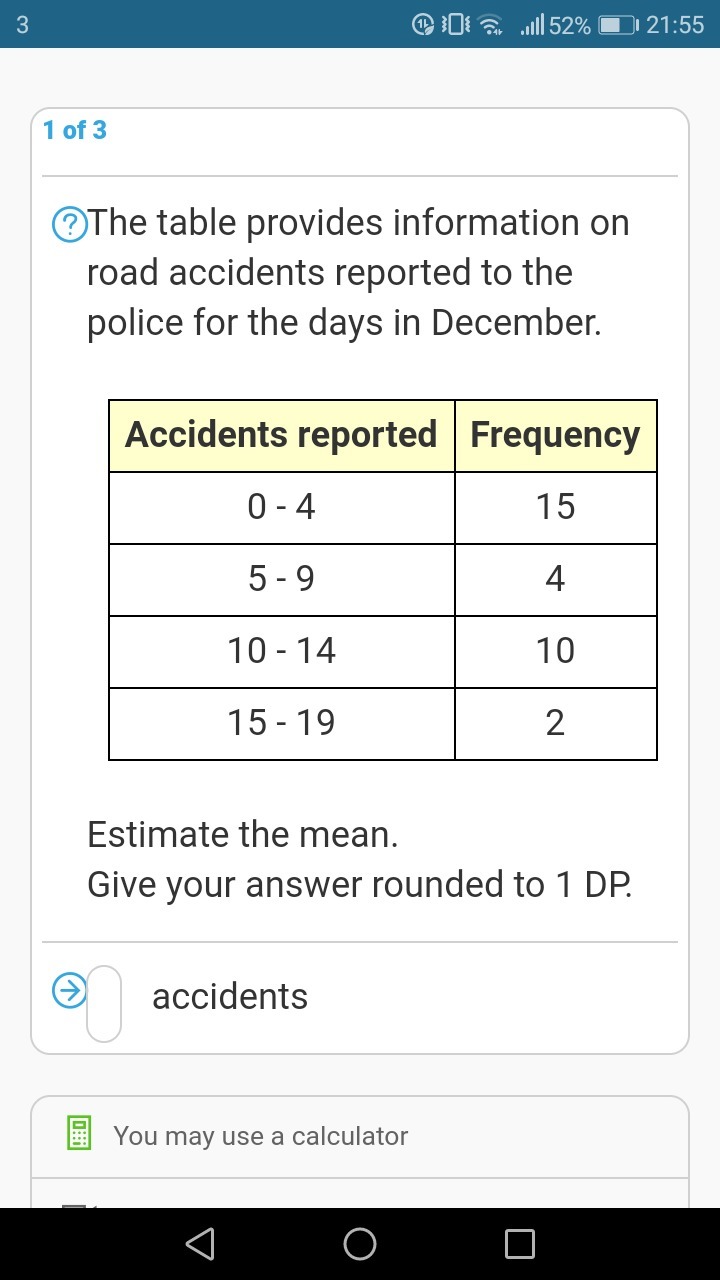Image resolution: width=720 pixels, height=1280 pixels.
Task: Tap the arrow icon beside the answer
Action: click(x=68, y=992)
